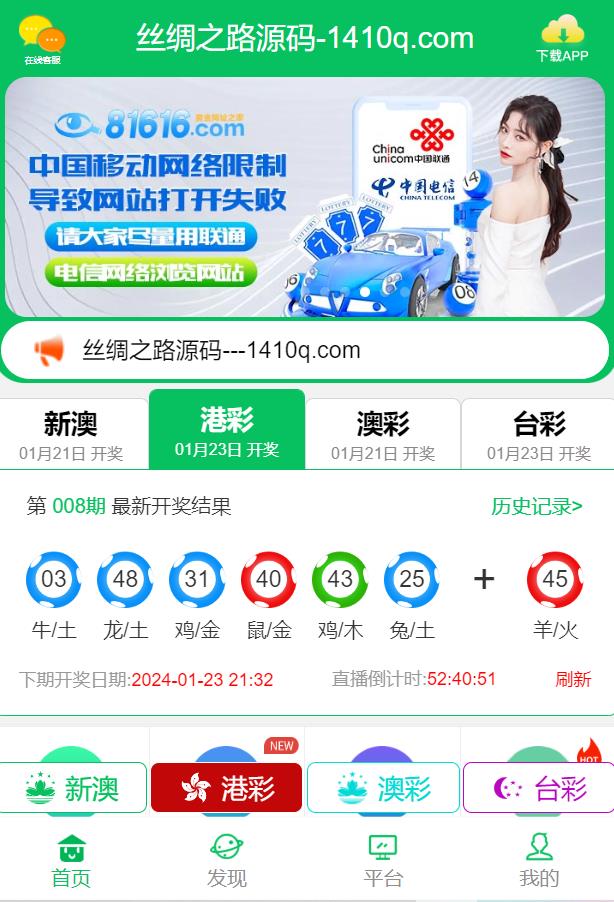Open the 发现 bottom tab
This screenshot has height=902, width=614.
227,861
